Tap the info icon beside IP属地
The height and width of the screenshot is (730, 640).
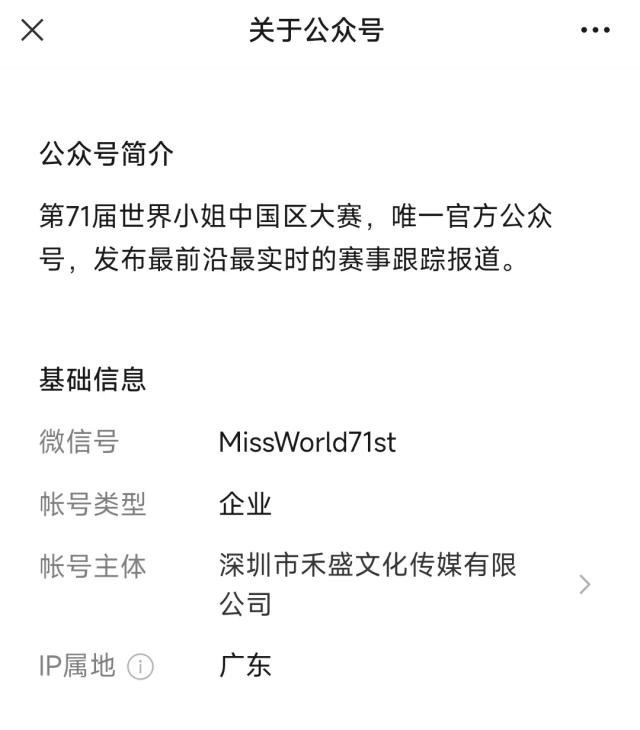coord(141,667)
